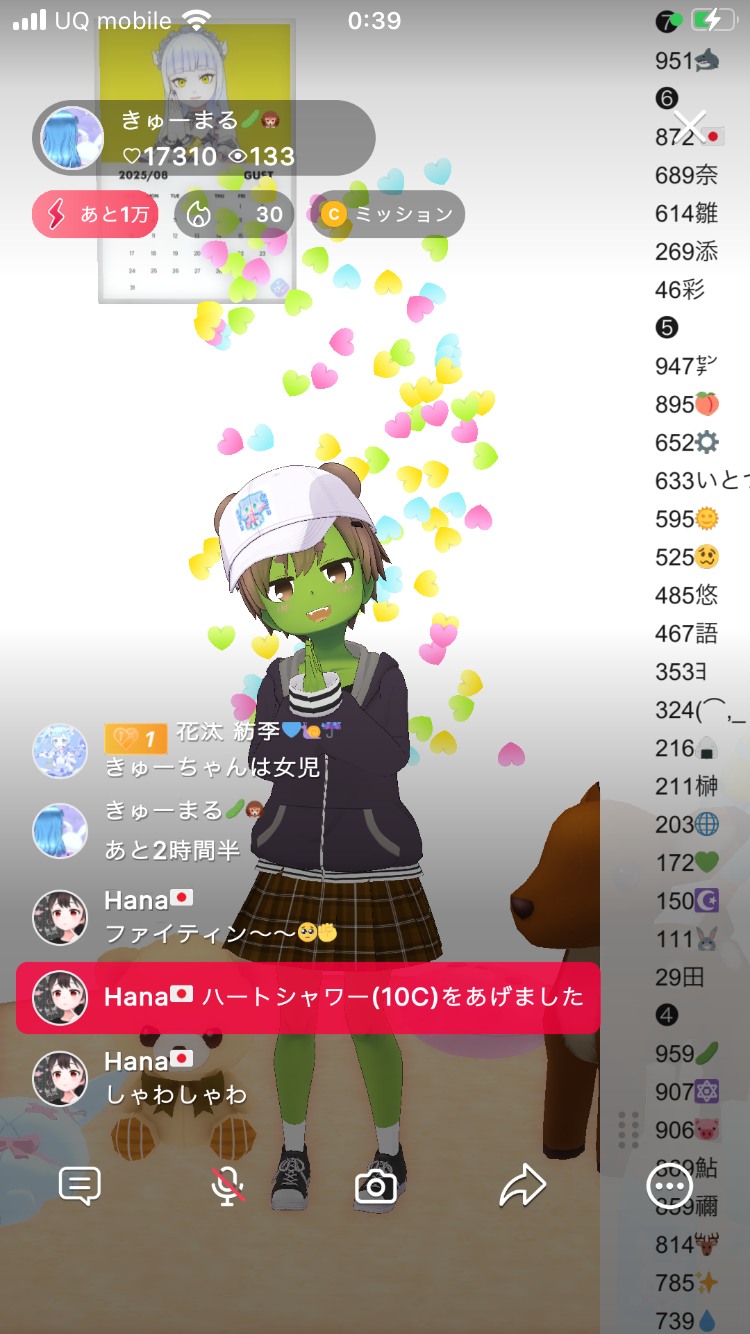Tap the あと1万 ranking badge

(x=96, y=214)
